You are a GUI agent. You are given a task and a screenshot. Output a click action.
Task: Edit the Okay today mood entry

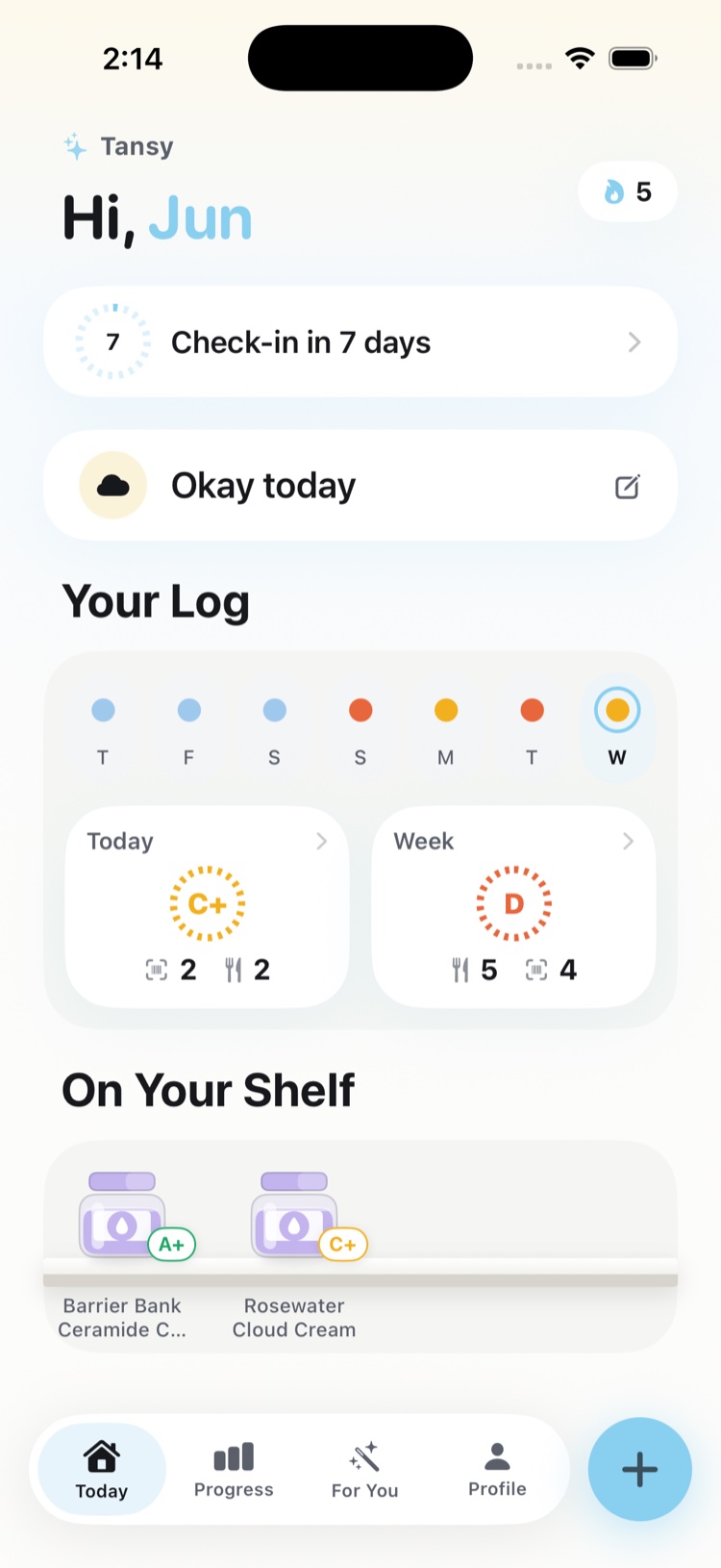[627, 486]
